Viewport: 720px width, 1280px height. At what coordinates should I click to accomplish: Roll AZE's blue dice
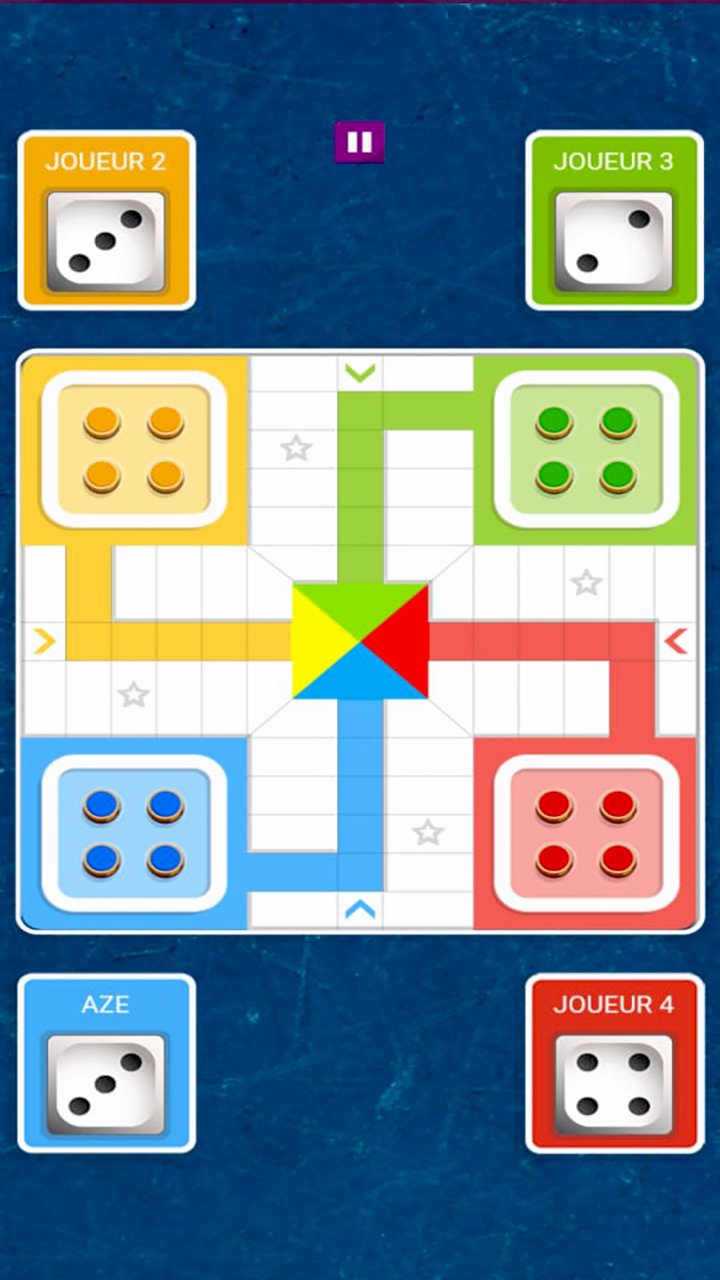pos(106,1085)
